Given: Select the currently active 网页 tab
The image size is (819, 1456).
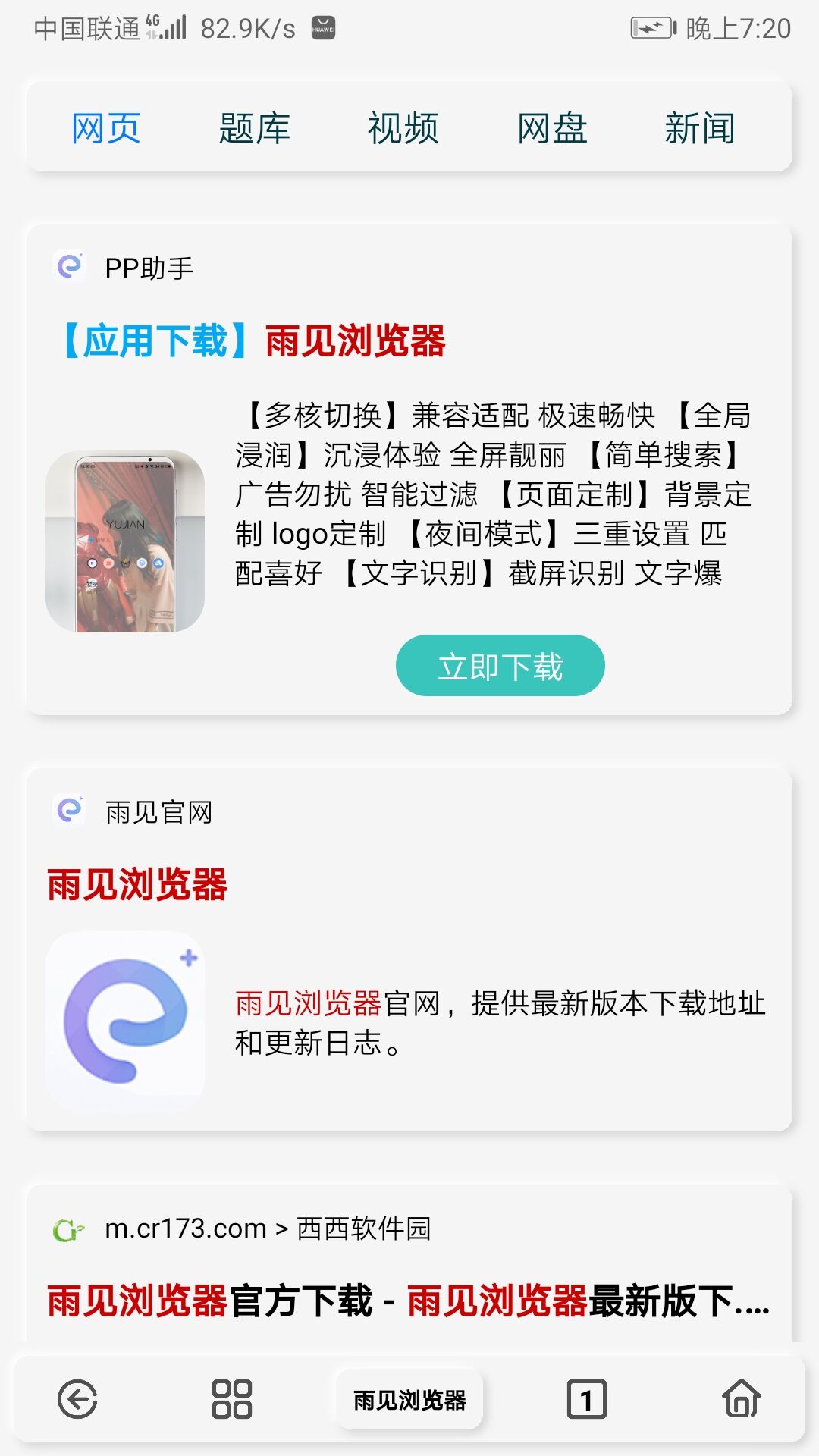Looking at the screenshot, I should click(105, 127).
